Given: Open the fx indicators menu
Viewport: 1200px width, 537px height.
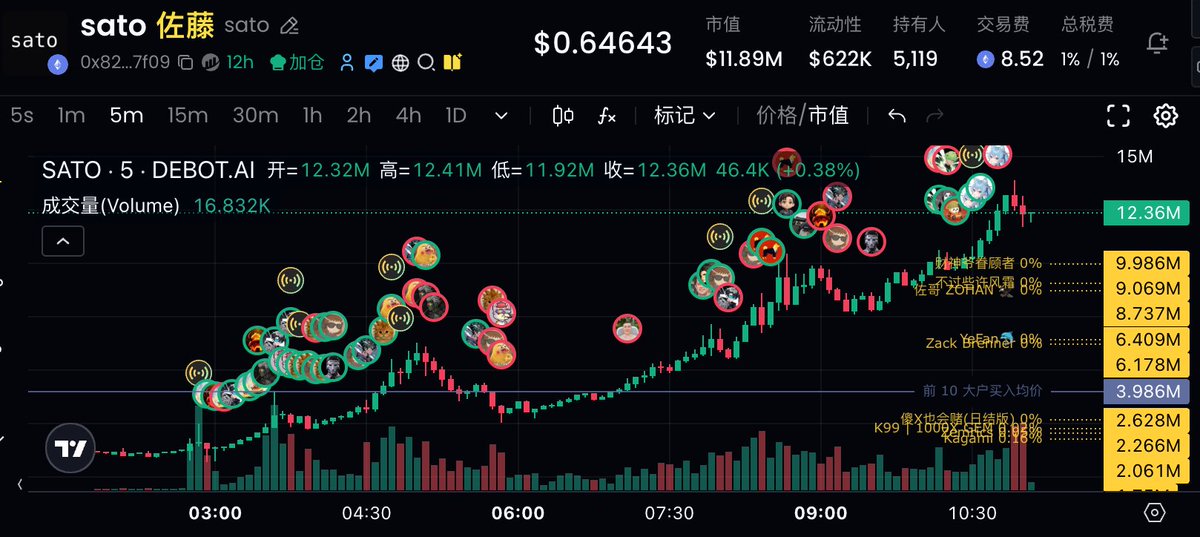Looking at the screenshot, I should [607, 116].
